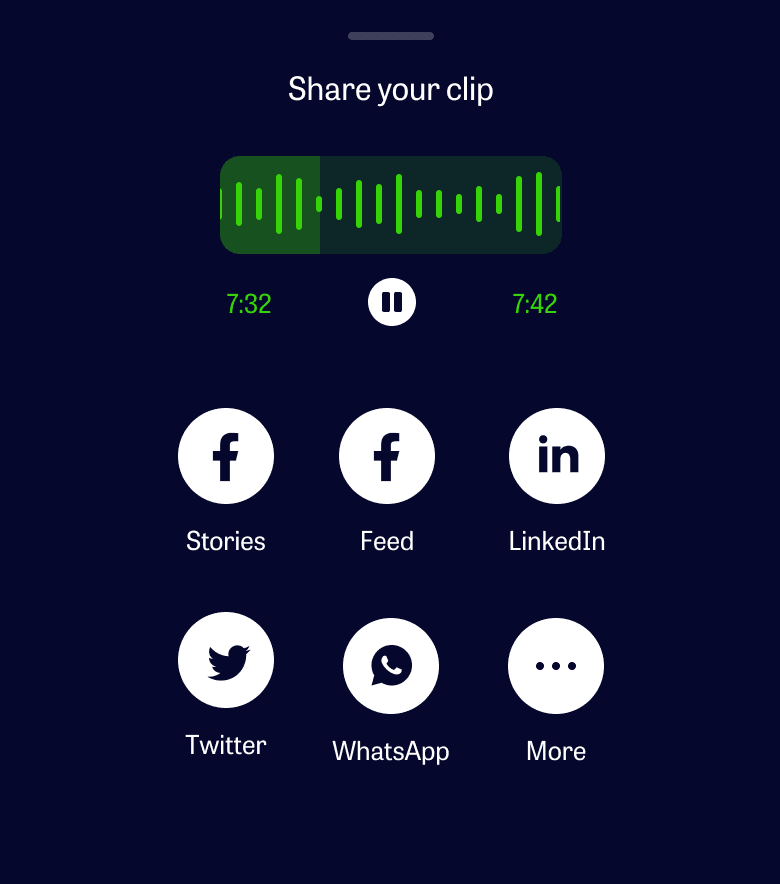Click the LinkedIn text label

pos(557,541)
